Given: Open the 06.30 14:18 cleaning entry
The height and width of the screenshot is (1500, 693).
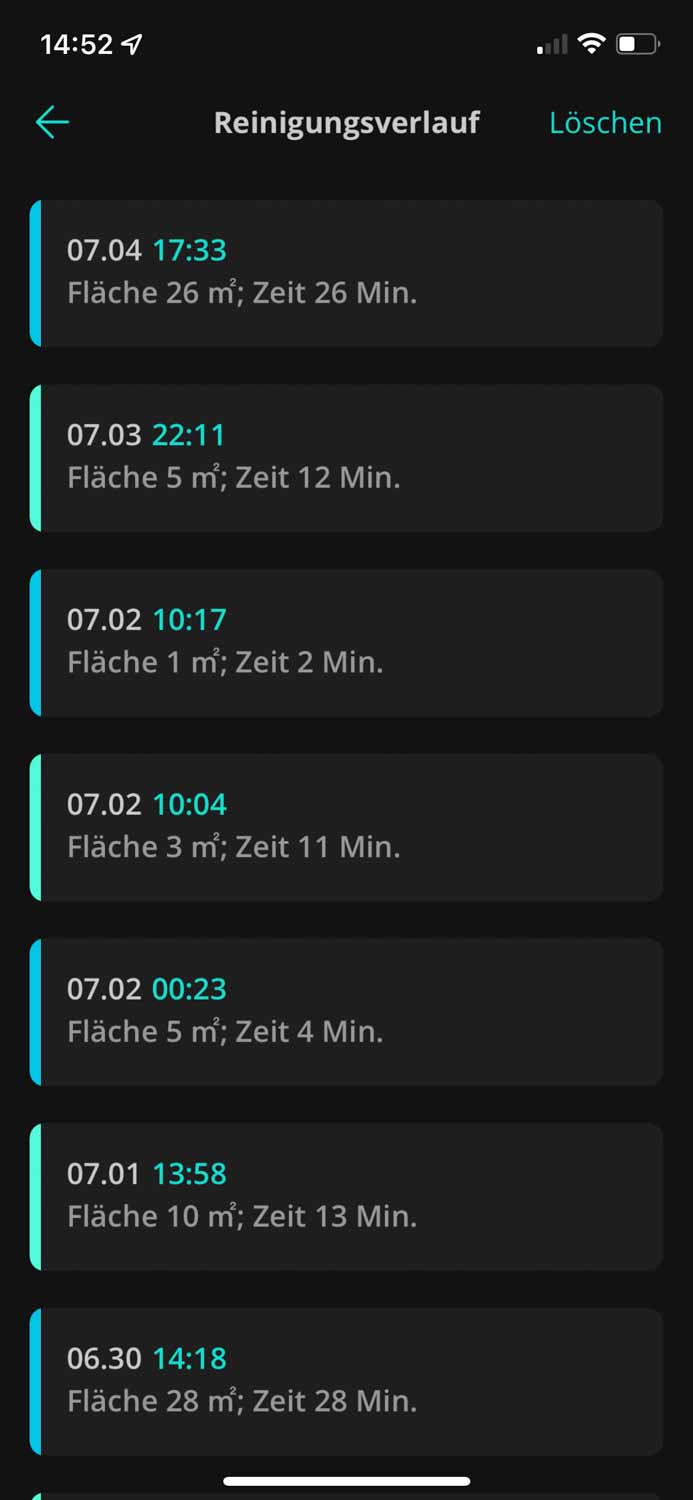Looking at the screenshot, I should (346, 1381).
